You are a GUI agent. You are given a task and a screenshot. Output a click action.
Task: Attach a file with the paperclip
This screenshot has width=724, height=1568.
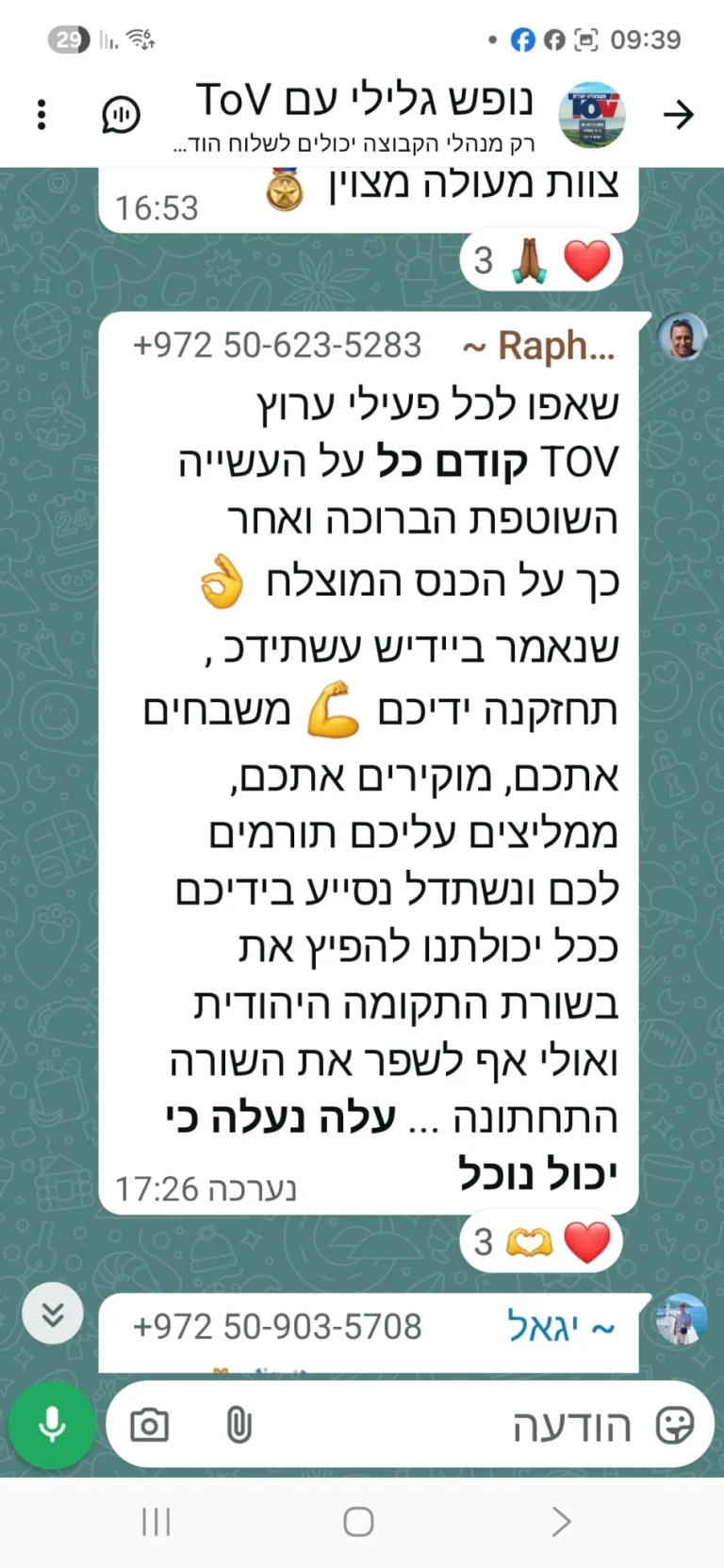(239, 1425)
